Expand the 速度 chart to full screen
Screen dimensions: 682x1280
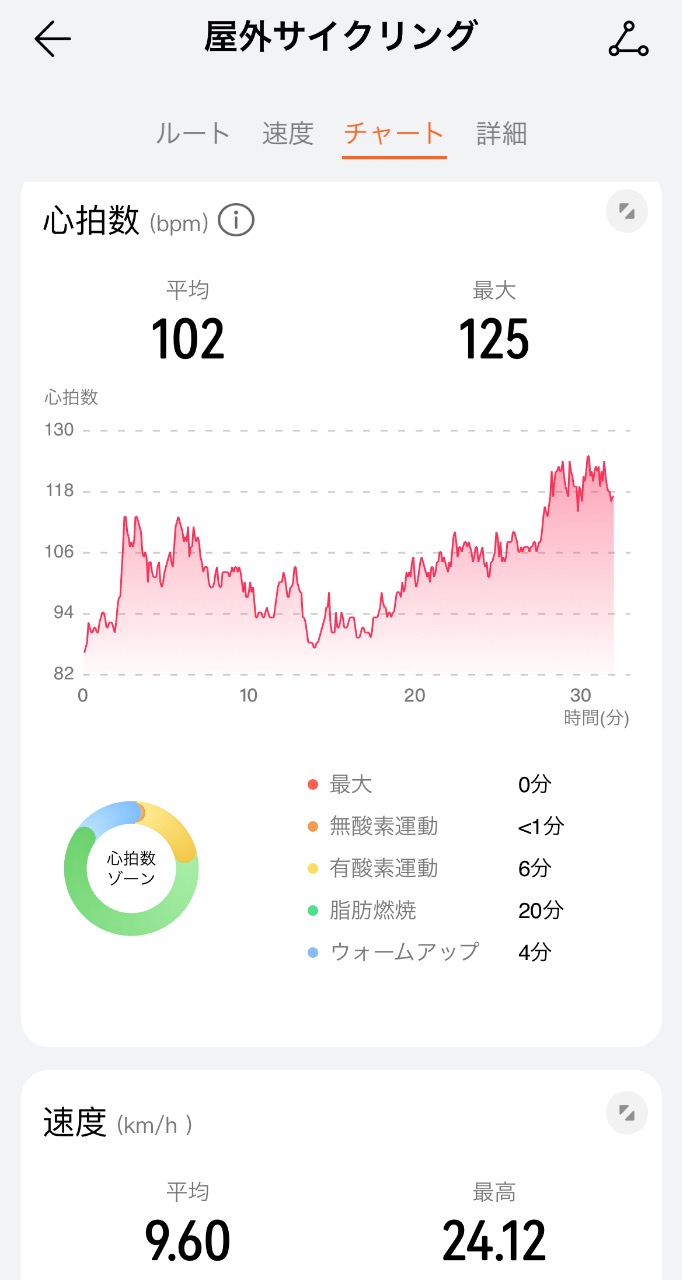coord(627,1112)
